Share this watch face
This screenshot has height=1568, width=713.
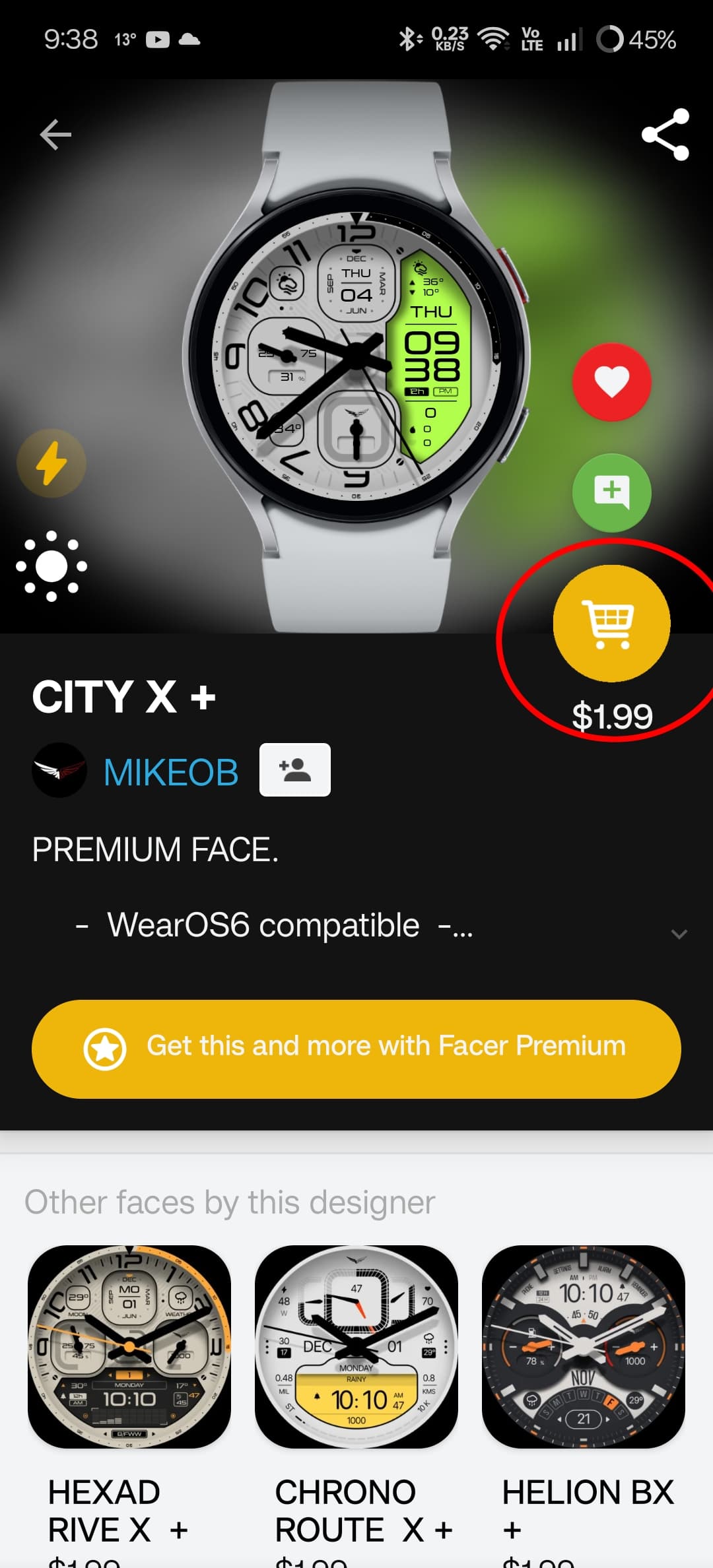pyautogui.click(x=665, y=135)
